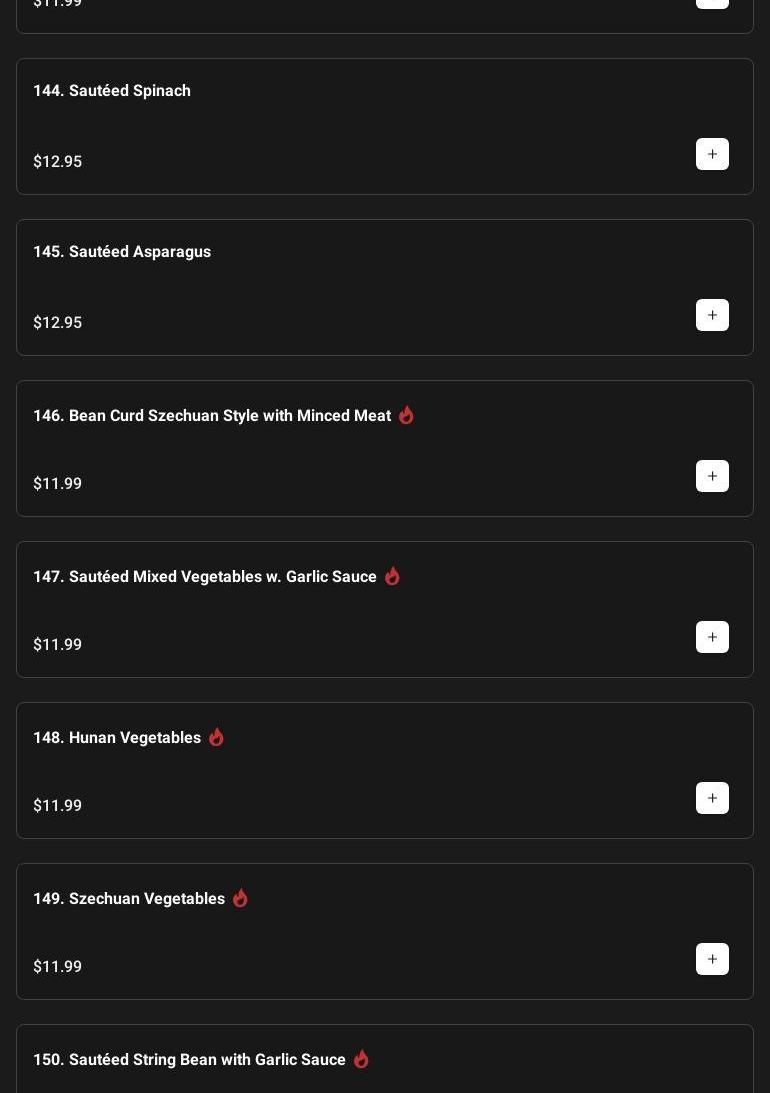Tap plus for Bean Curd Szechuan Style
The height and width of the screenshot is (1093, 770).
click(712, 476)
